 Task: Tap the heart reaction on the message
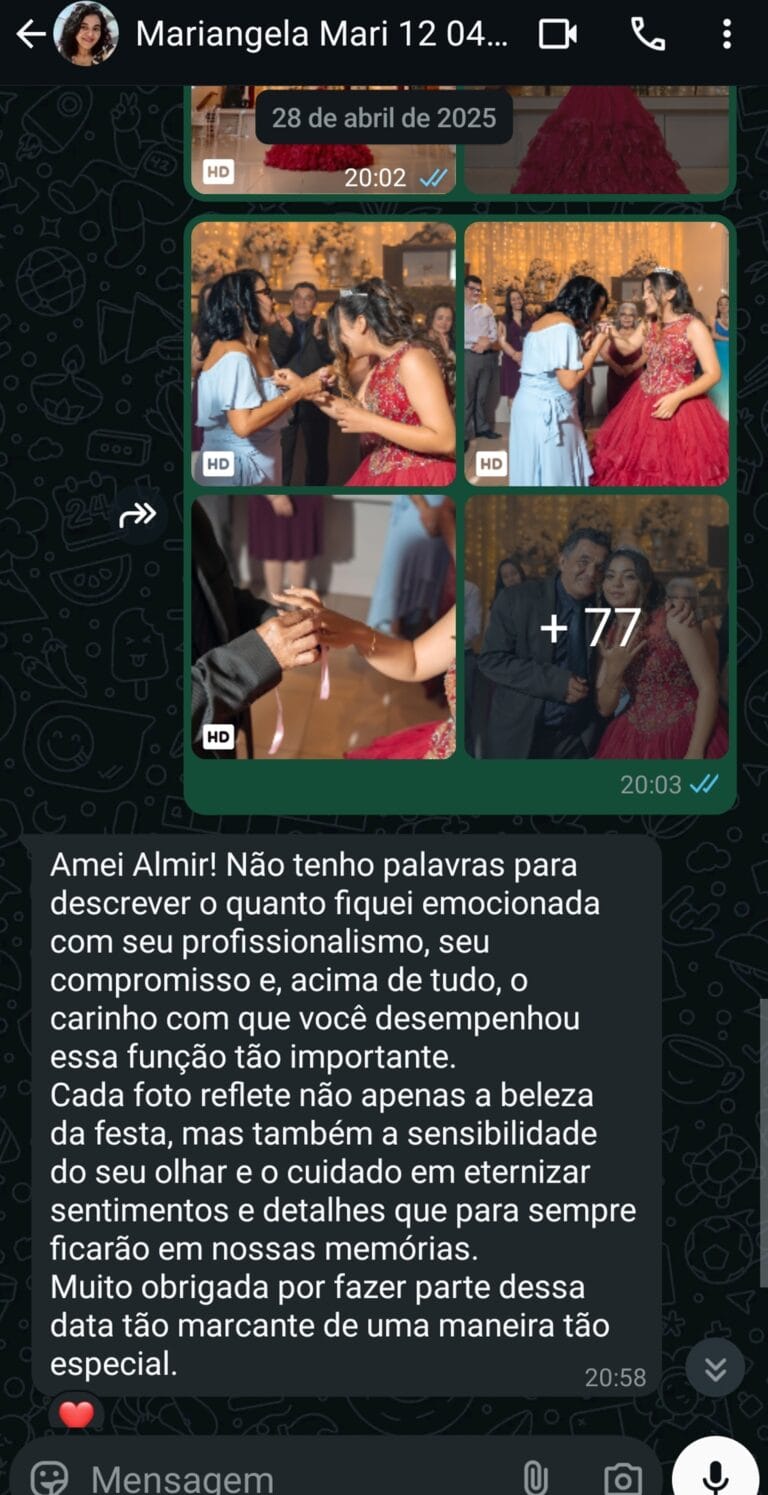[77, 1413]
